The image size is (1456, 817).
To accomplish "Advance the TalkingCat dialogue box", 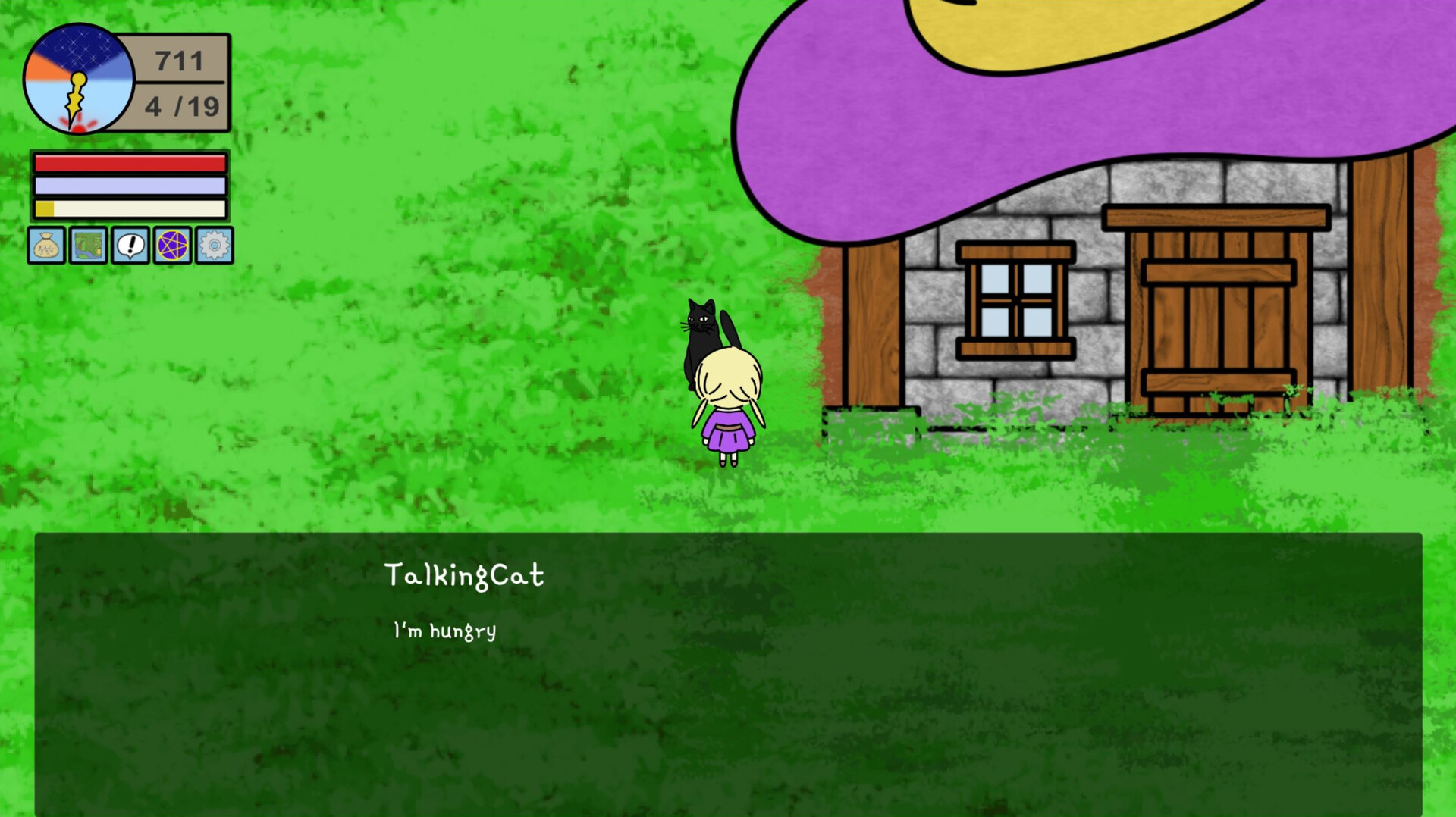I will (x=728, y=673).
